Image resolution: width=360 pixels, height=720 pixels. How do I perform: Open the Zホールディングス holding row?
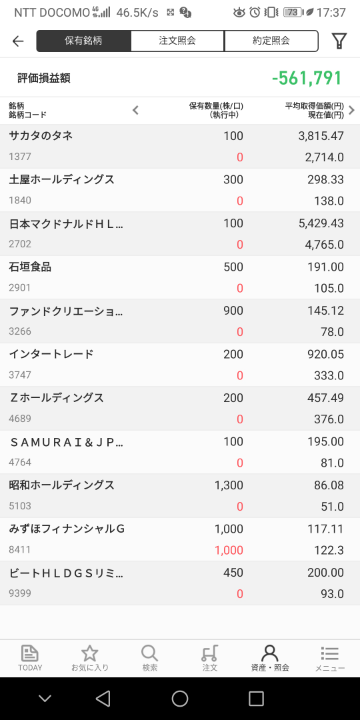(180, 408)
